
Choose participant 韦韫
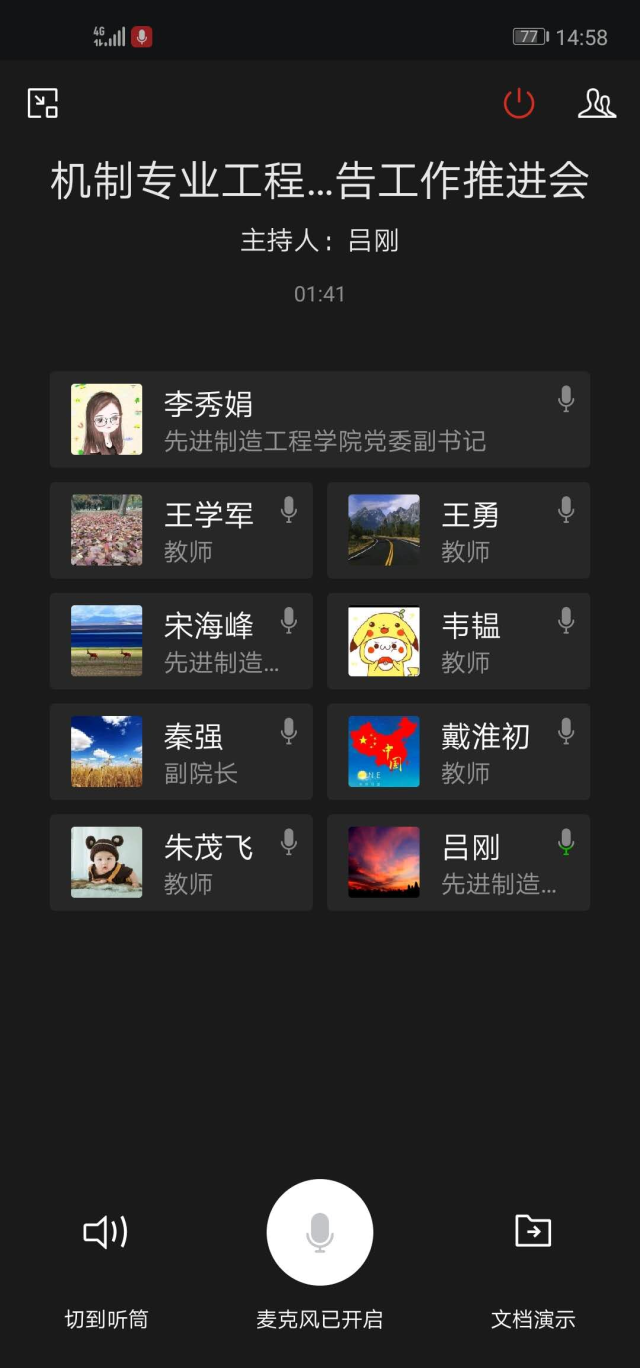458,641
